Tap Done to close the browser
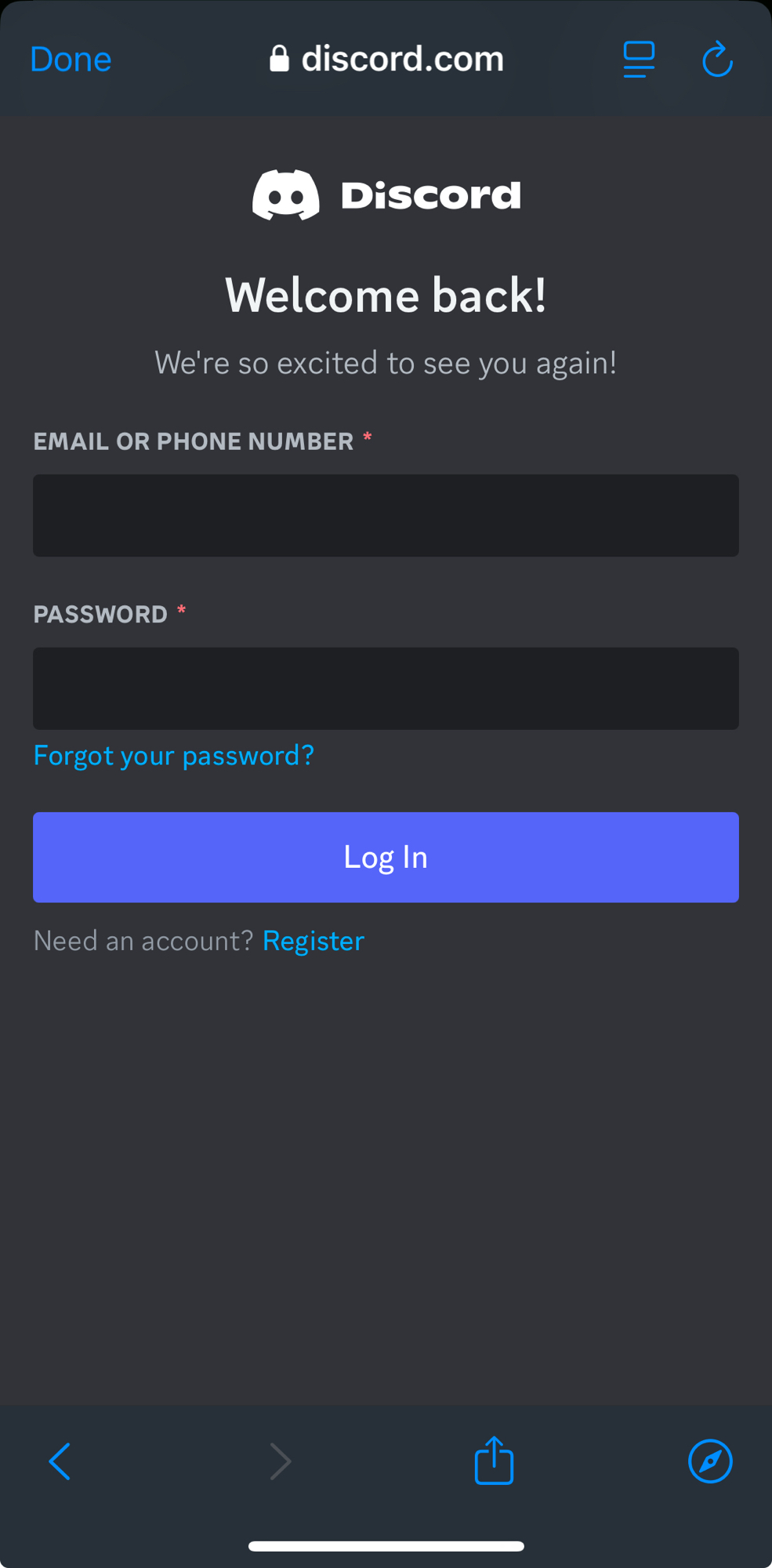The image size is (772, 1568). tap(71, 60)
